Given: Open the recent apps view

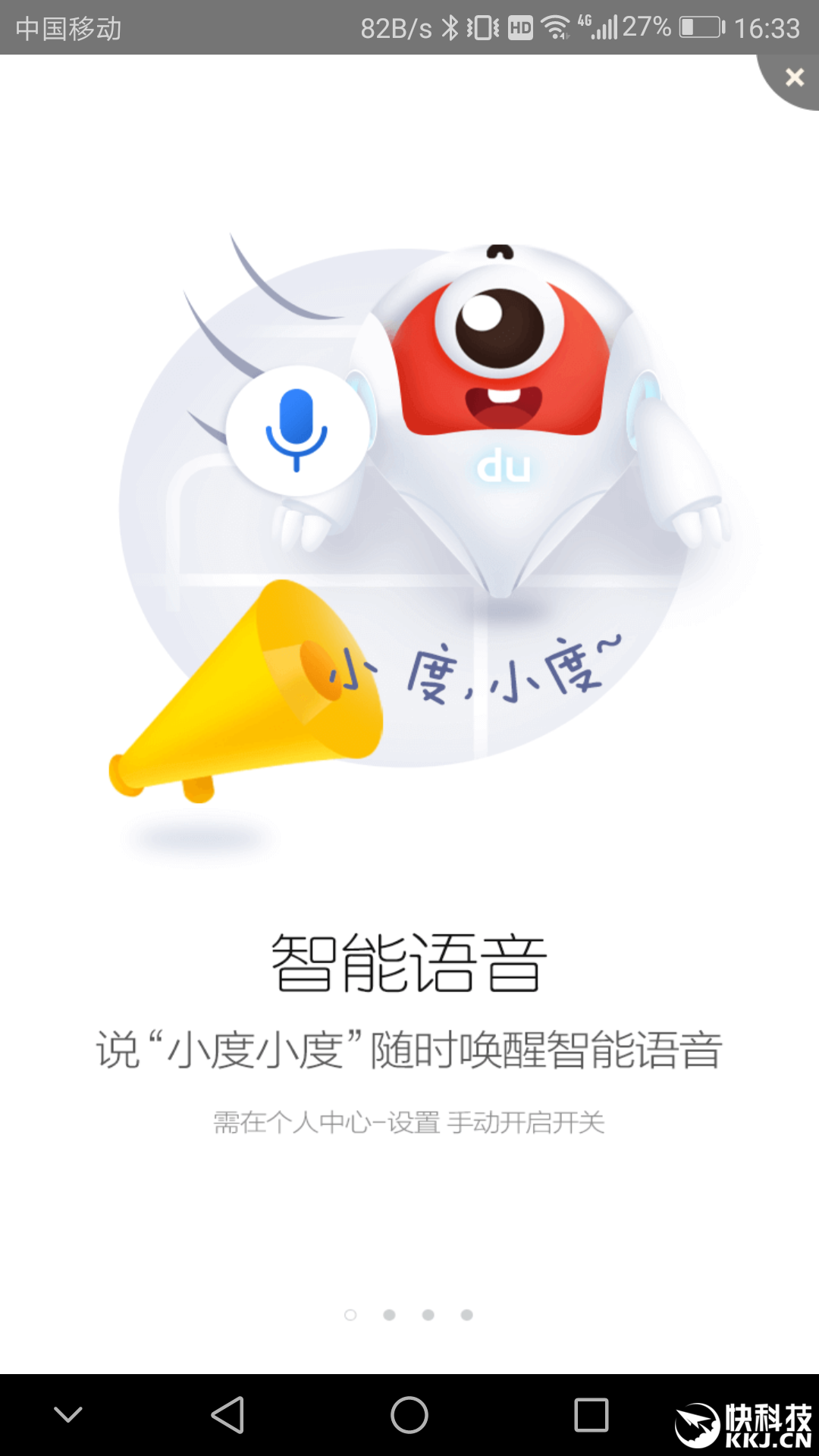Looking at the screenshot, I should click(x=591, y=1415).
